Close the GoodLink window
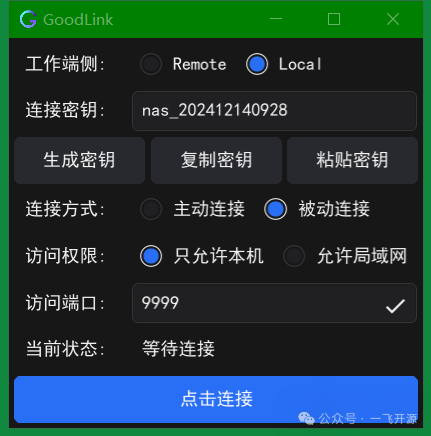Image resolution: width=431 pixels, height=436 pixels. point(393,19)
